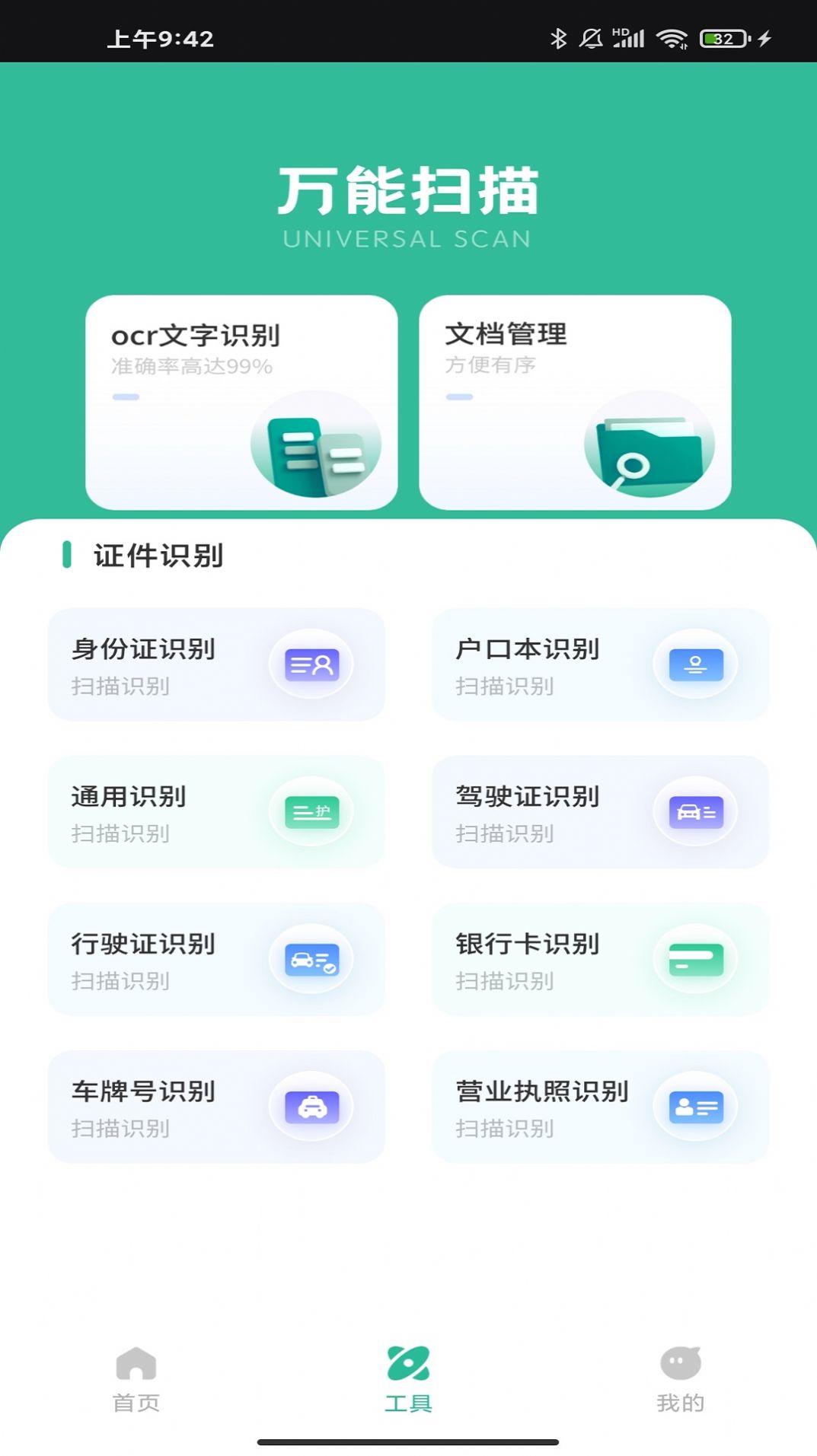Tap the blue progress bar on OCR card
This screenshot has height=1456, width=817.
126,396
